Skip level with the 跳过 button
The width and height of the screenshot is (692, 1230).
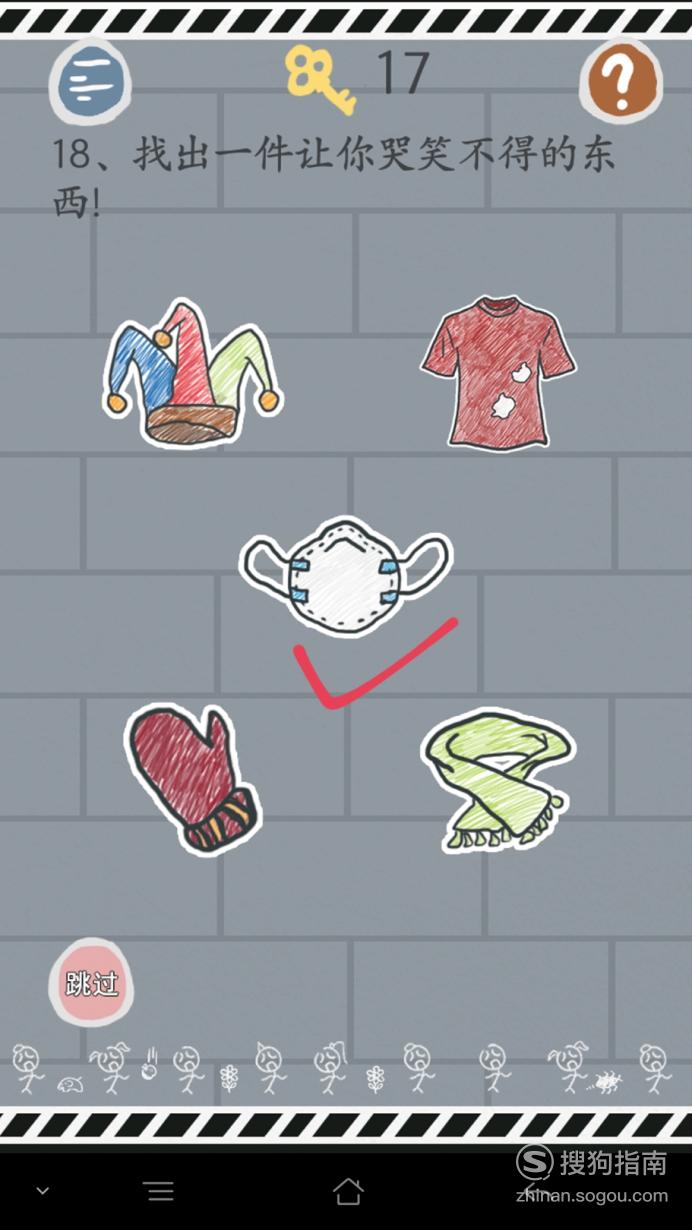pyautogui.click(x=91, y=981)
